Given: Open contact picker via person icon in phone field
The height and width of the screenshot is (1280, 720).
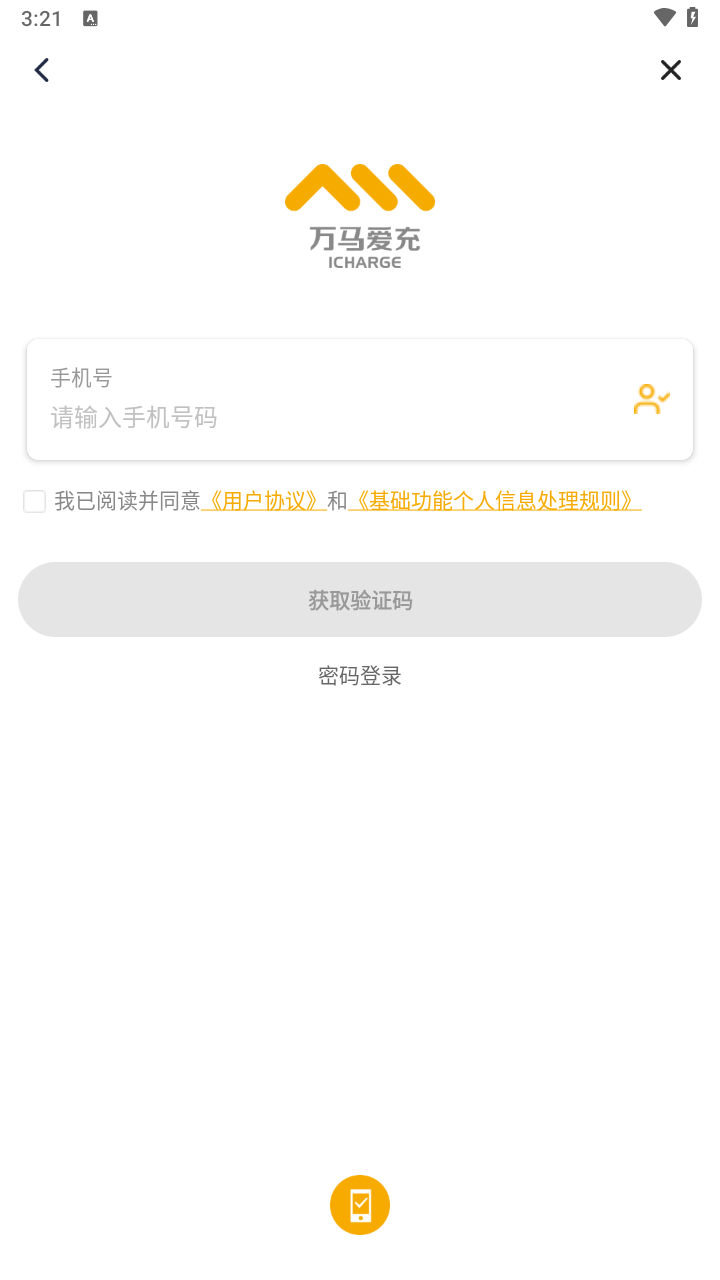Looking at the screenshot, I should 651,398.
